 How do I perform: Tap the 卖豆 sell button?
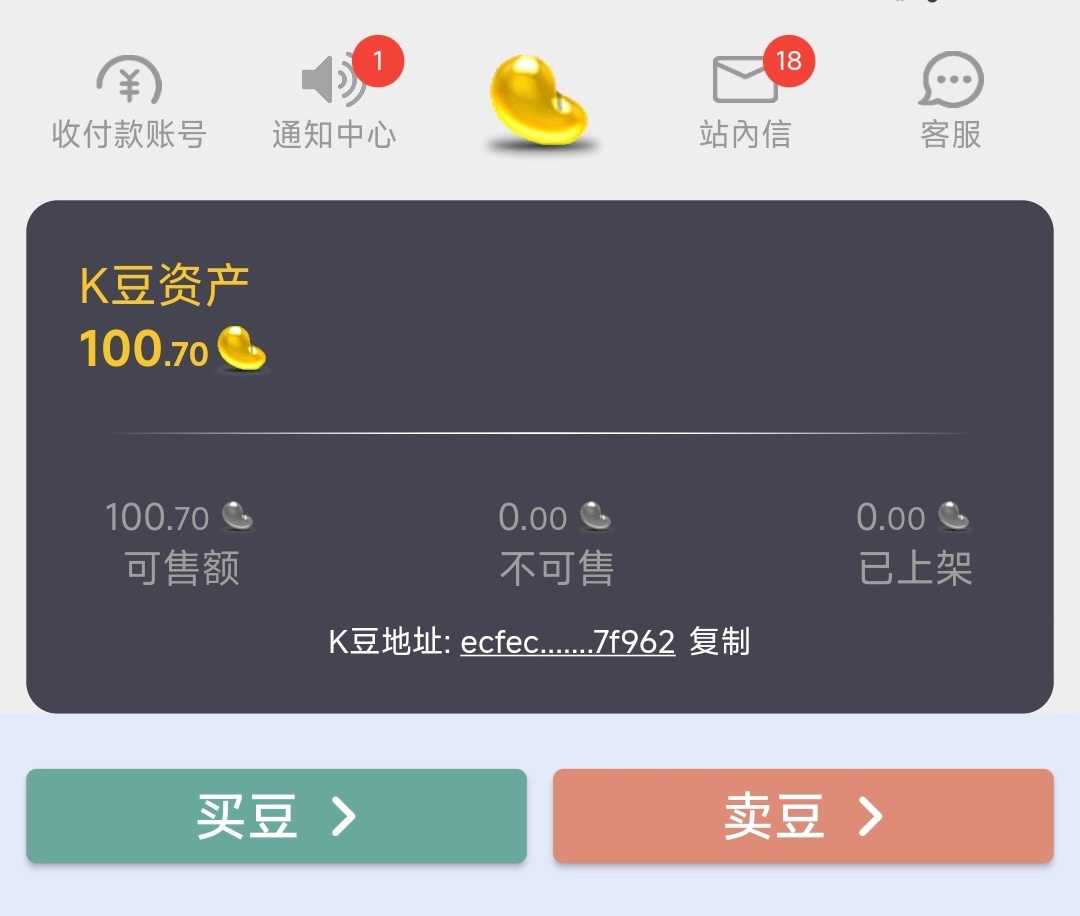click(803, 816)
